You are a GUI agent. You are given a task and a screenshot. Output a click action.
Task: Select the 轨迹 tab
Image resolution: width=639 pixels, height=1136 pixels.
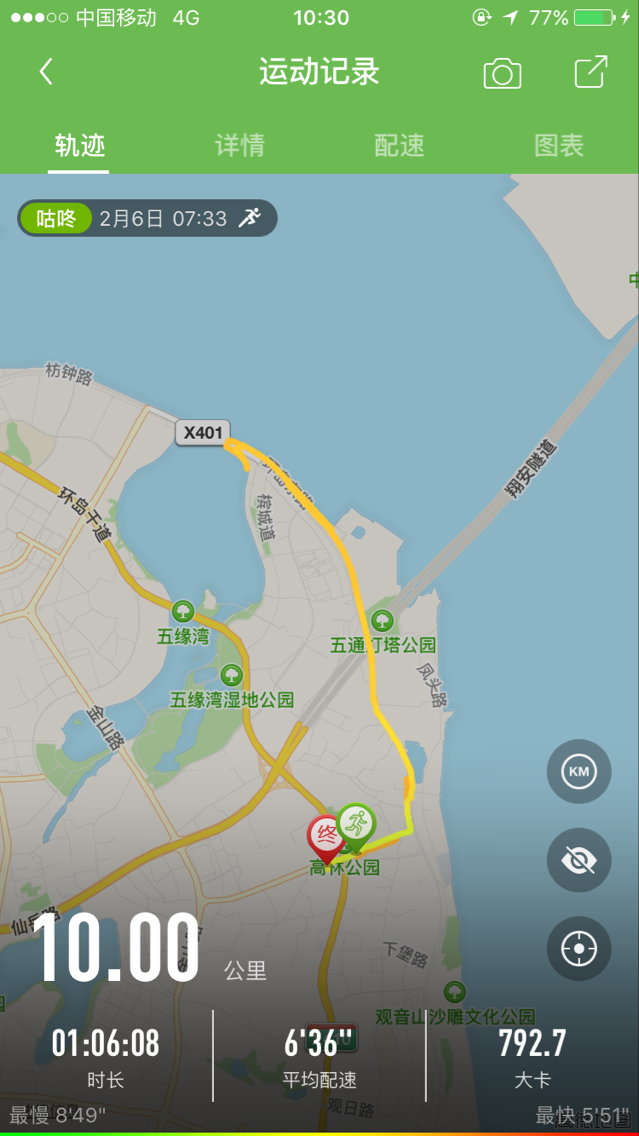click(80, 145)
